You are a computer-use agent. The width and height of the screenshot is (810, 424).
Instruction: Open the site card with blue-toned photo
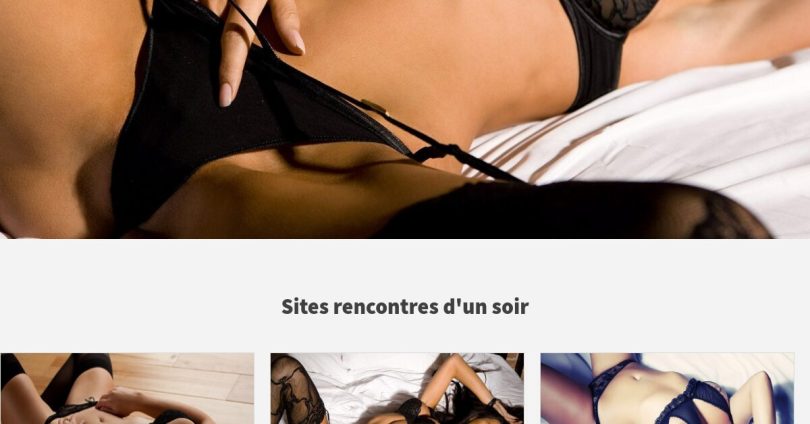click(x=667, y=389)
